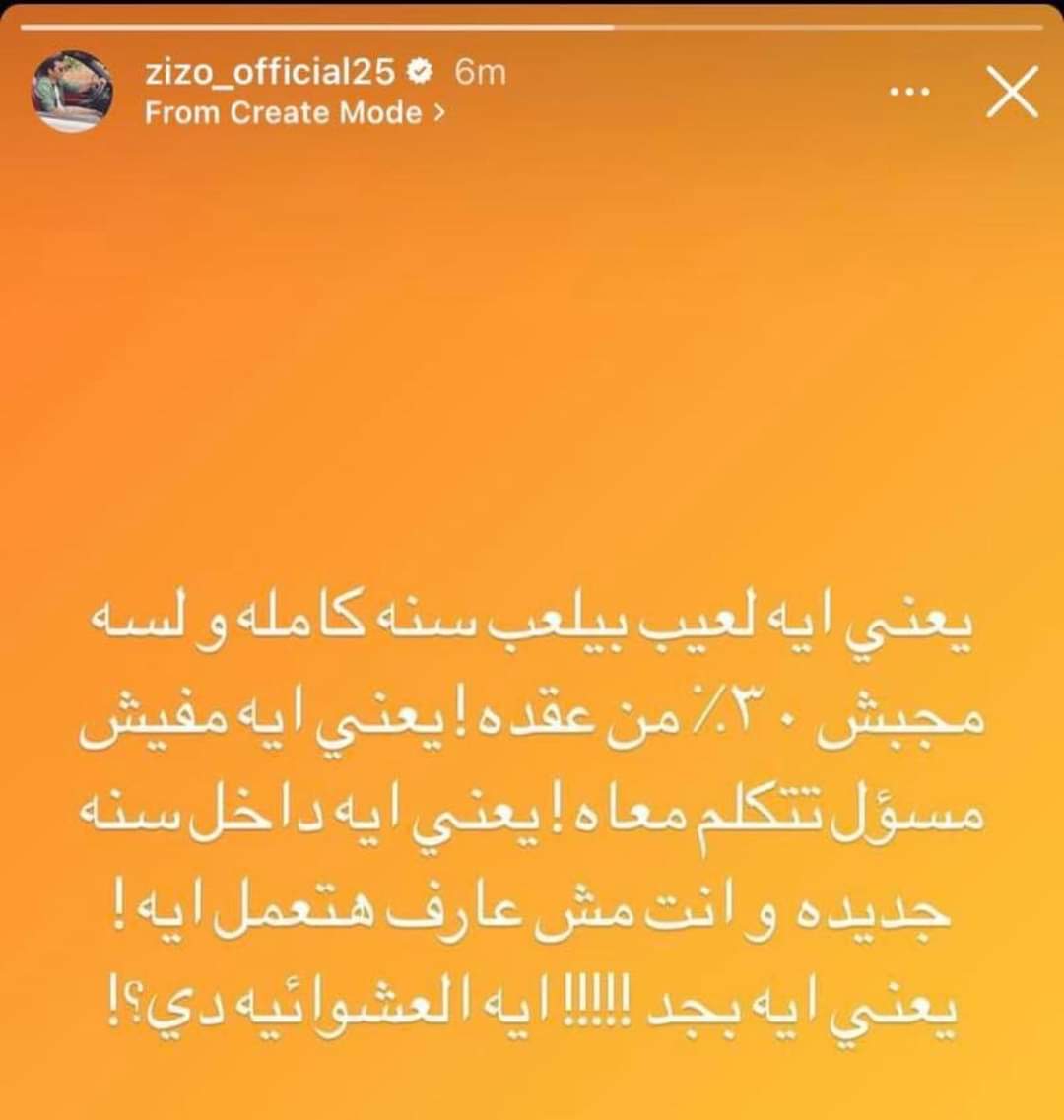Tap the zizo_official25 username
This screenshot has width=1064, height=1120.
(271, 72)
